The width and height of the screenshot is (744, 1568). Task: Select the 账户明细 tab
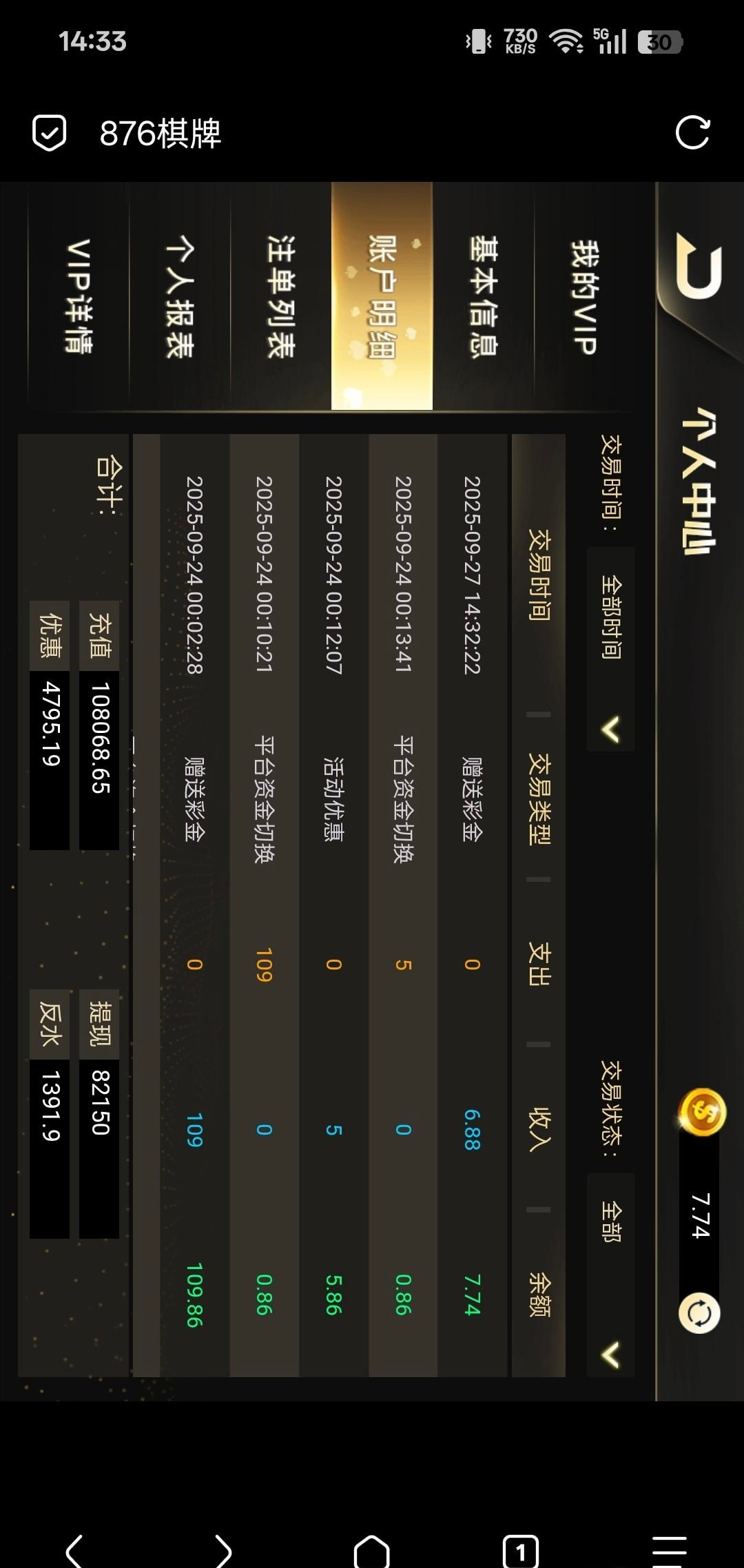[382, 297]
